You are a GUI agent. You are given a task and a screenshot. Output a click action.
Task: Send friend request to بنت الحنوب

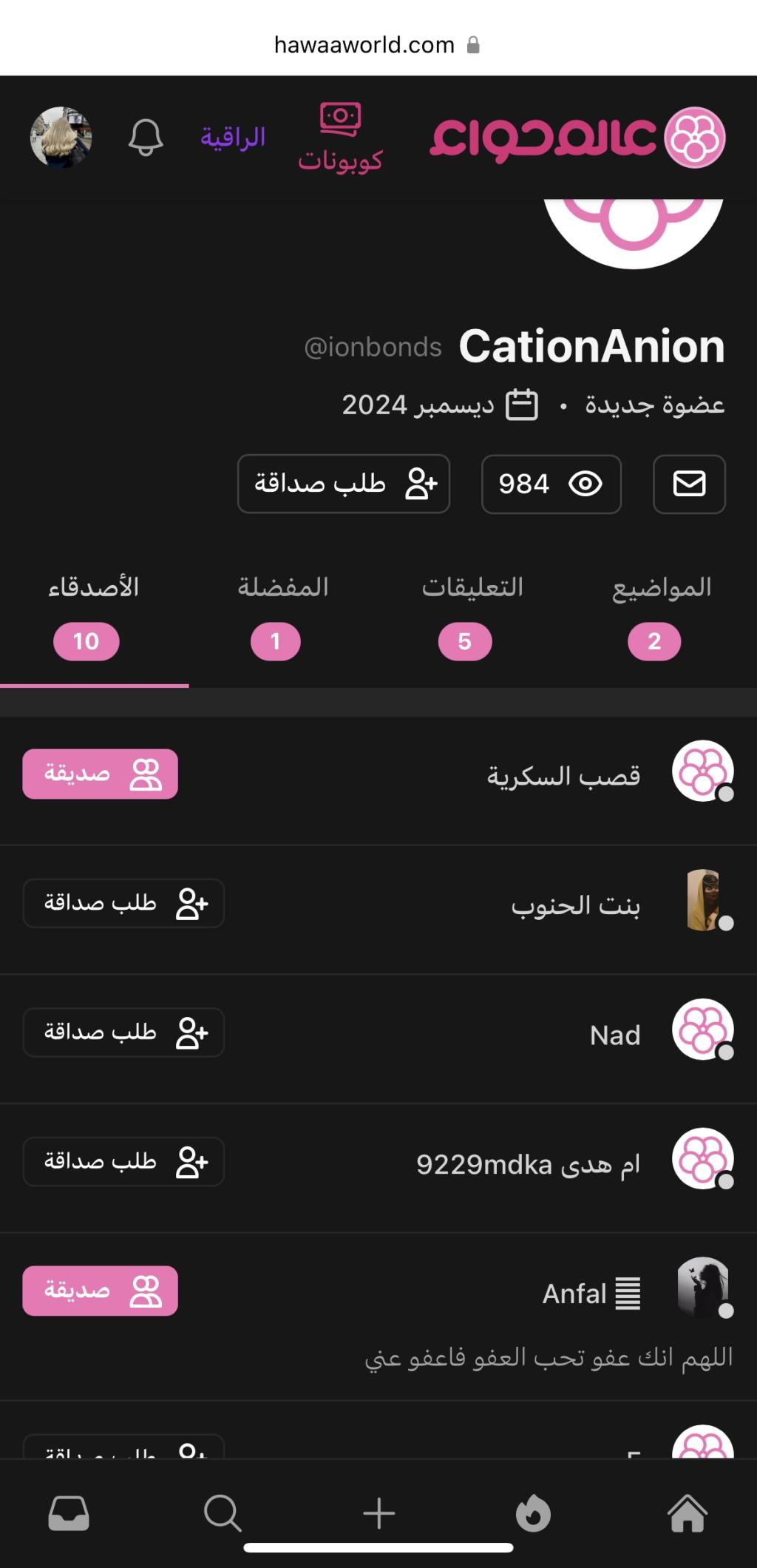(x=123, y=903)
